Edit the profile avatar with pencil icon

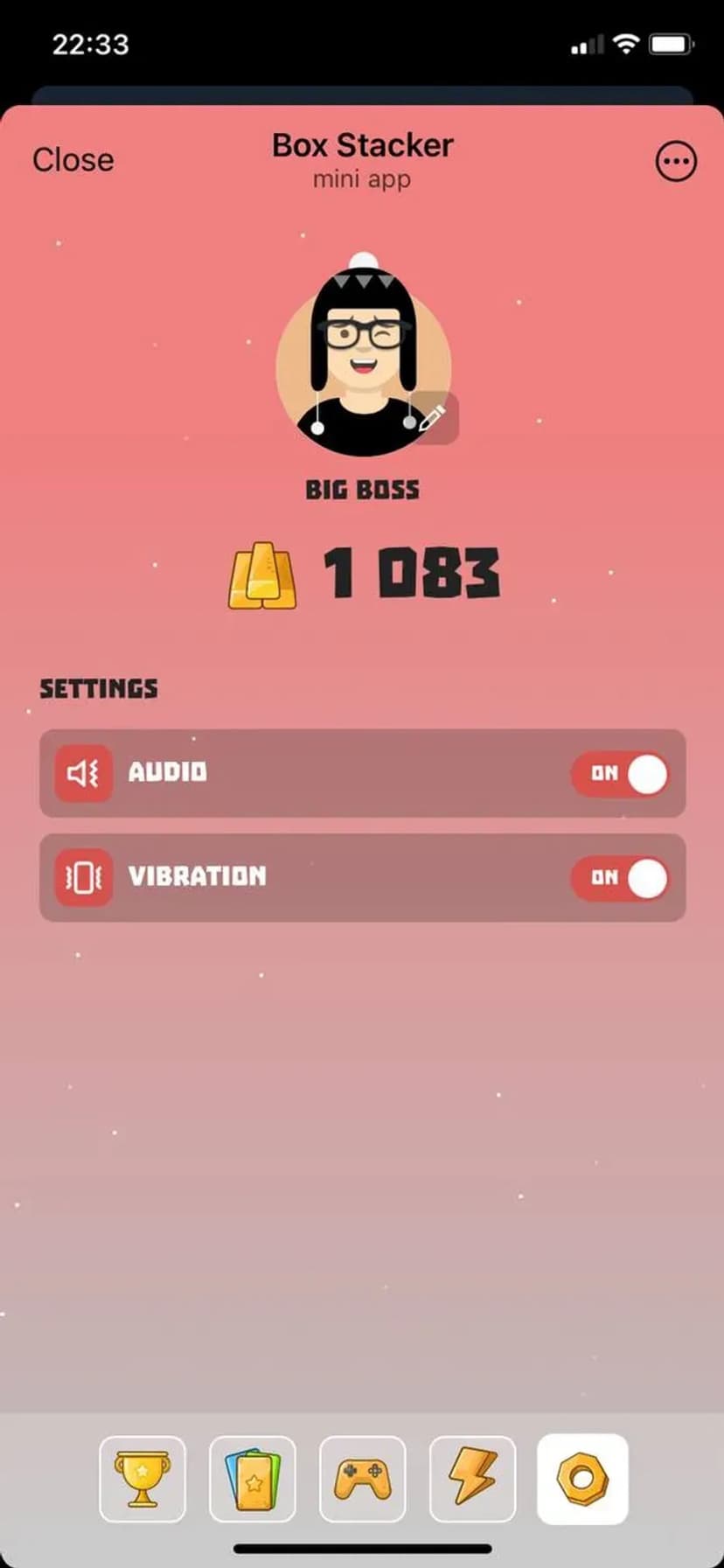434,419
